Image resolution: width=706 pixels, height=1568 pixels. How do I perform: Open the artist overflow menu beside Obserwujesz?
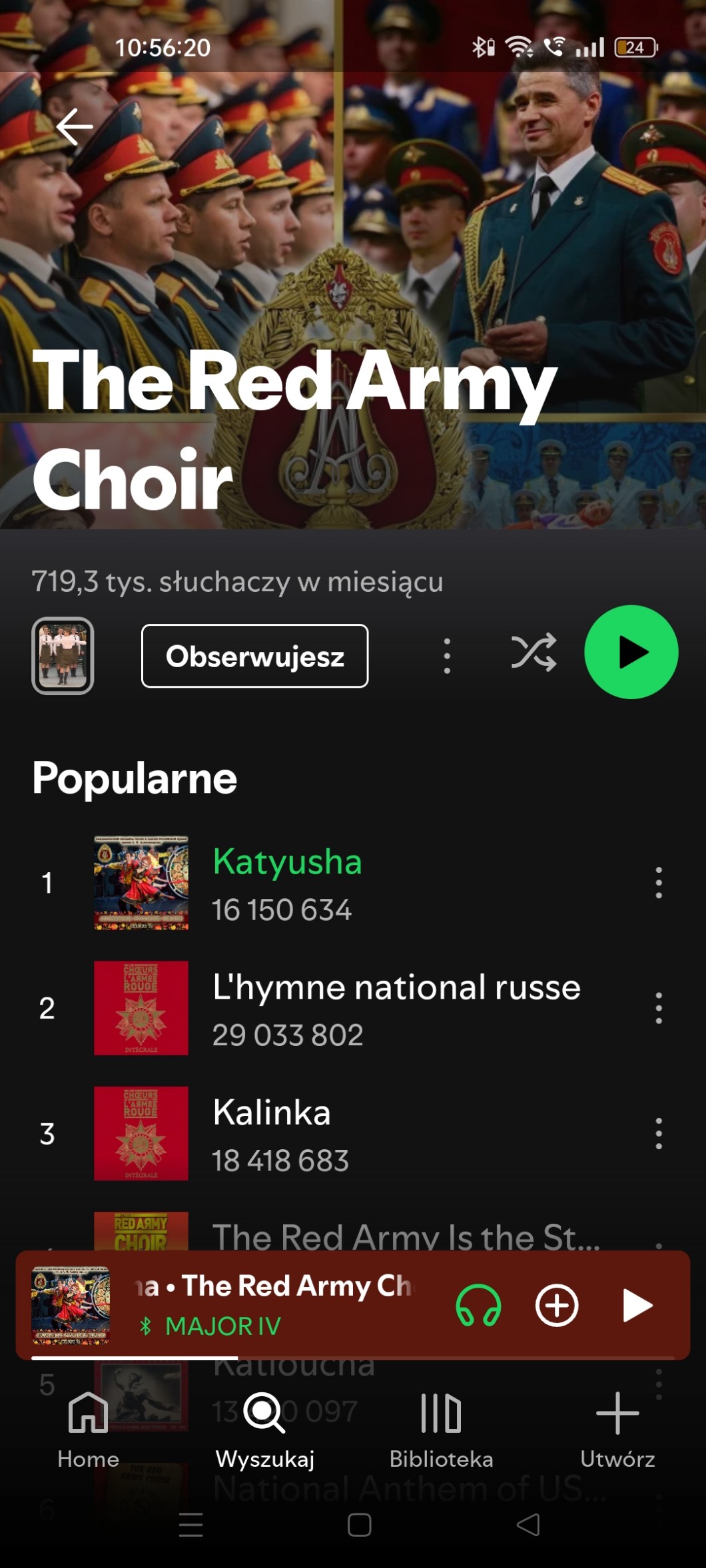[447, 656]
